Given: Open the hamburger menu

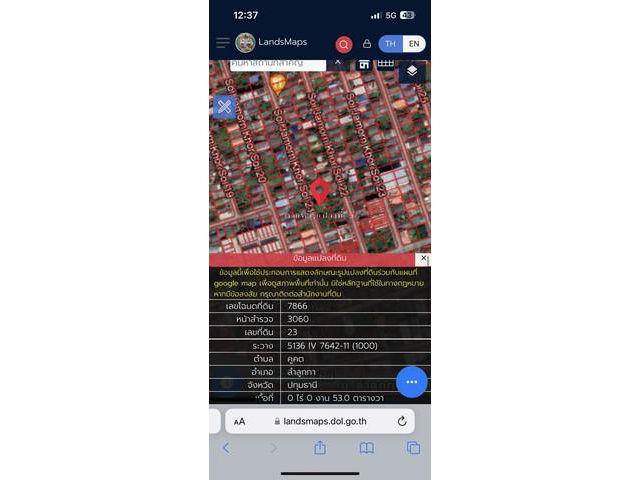Looking at the screenshot, I should 223,43.
